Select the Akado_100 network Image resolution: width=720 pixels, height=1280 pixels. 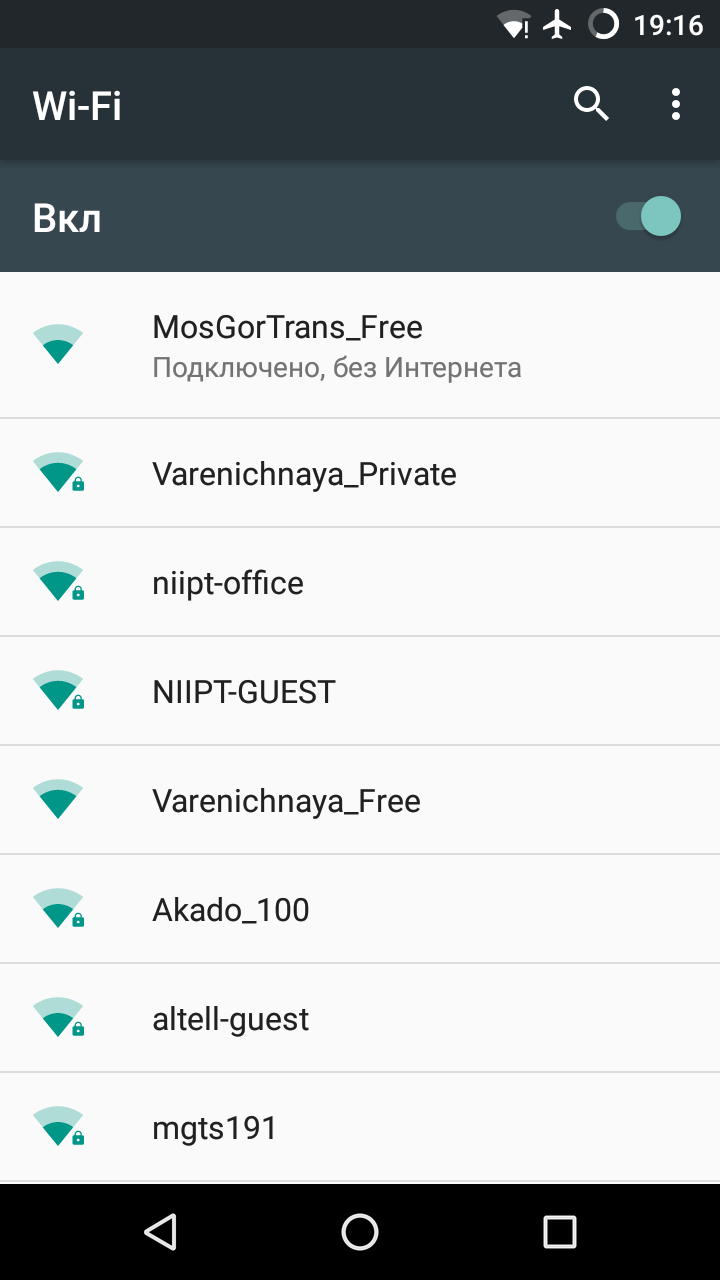[360, 909]
